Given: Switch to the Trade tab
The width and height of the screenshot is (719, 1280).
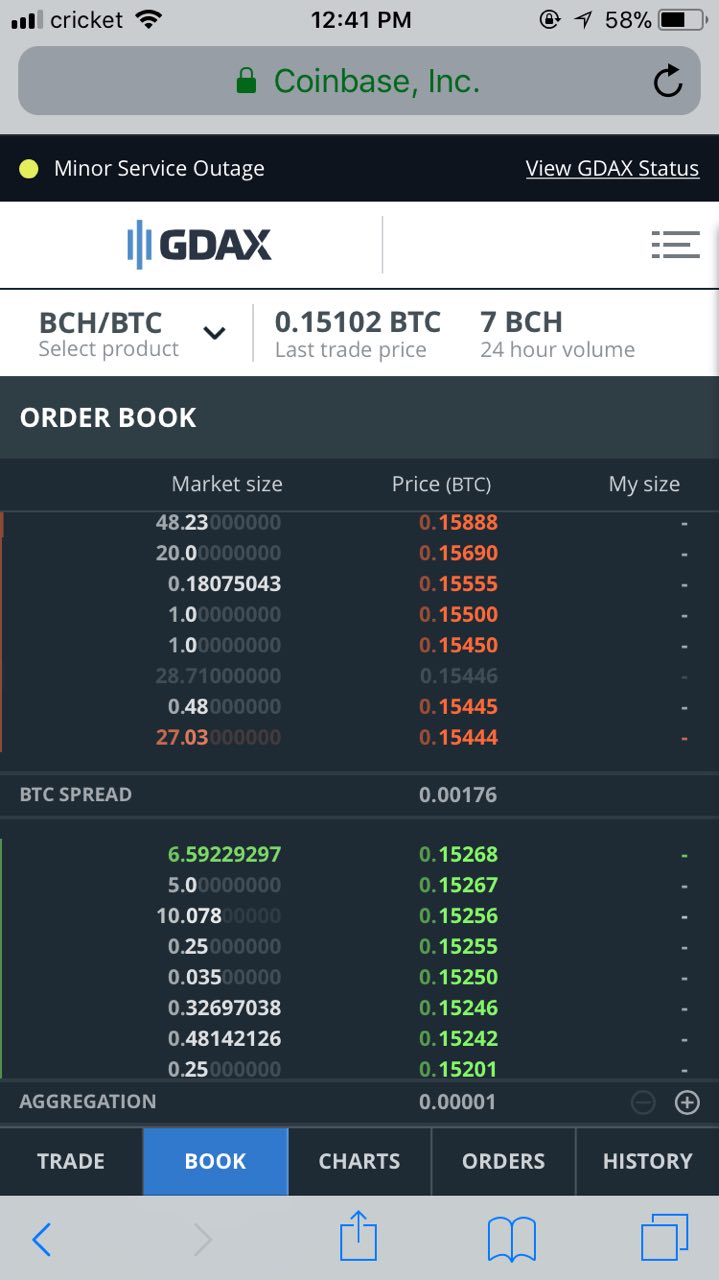Looking at the screenshot, I should (71, 1161).
